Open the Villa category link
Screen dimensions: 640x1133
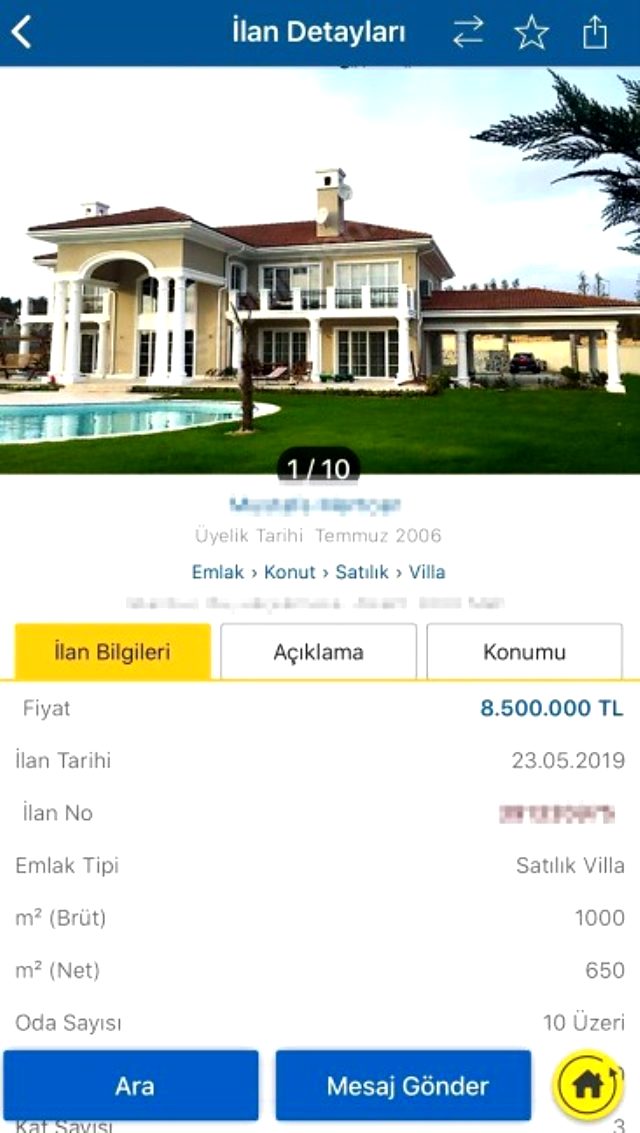pos(426,572)
